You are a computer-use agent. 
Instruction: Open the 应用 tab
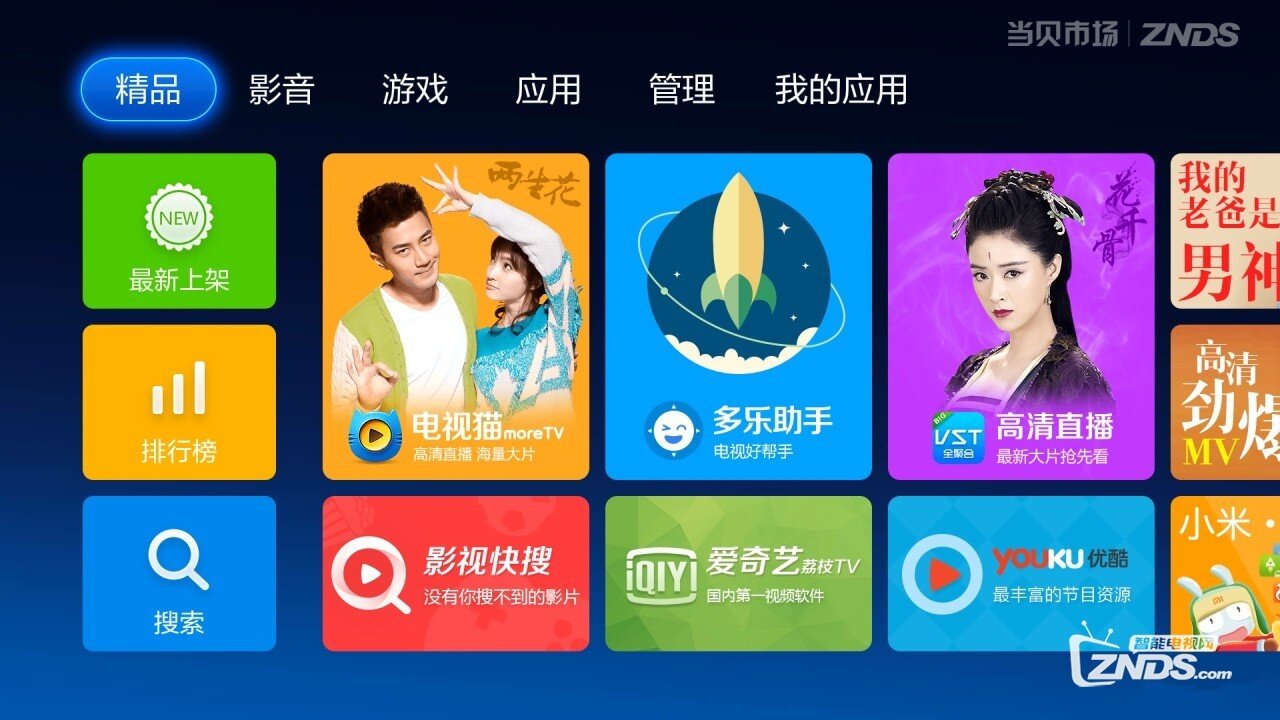(547, 90)
